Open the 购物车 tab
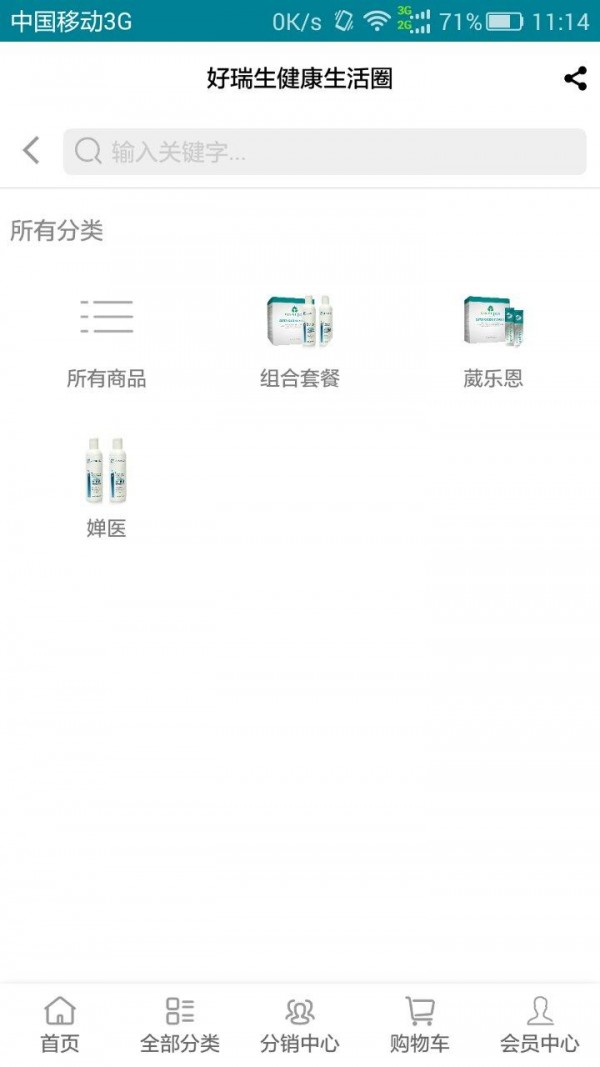The height and width of the screenshot is (1067, 600). 420,1025
